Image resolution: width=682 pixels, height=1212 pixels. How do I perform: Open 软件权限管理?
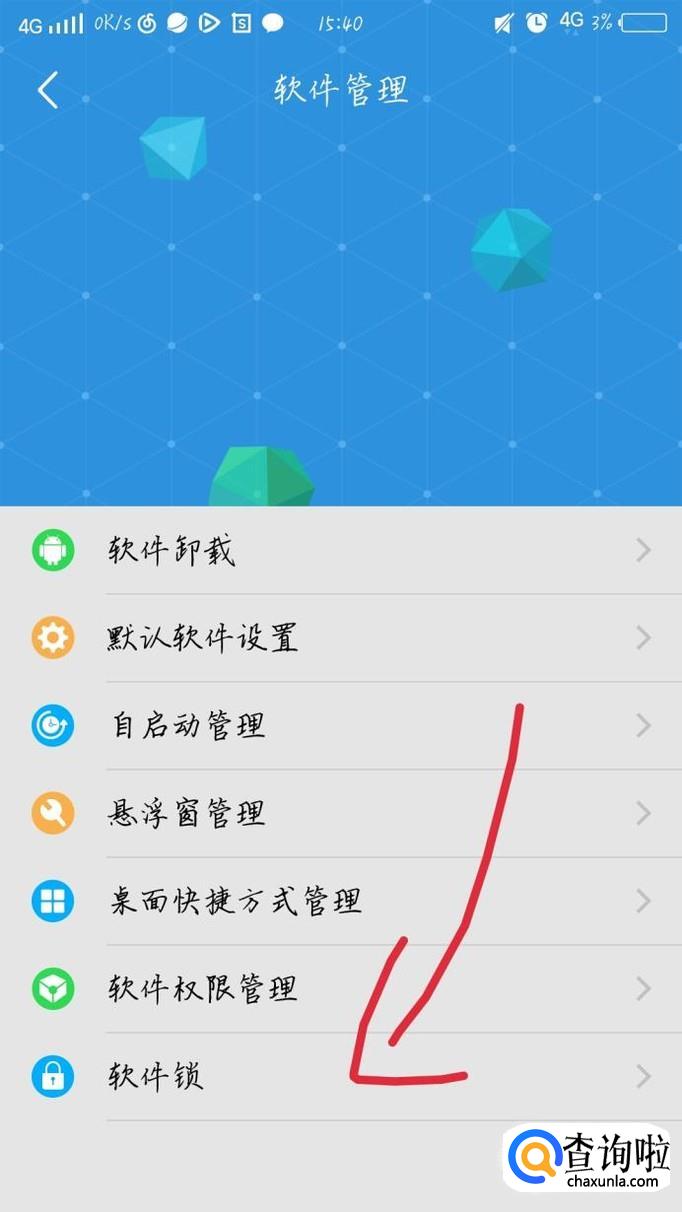point(341,990)
